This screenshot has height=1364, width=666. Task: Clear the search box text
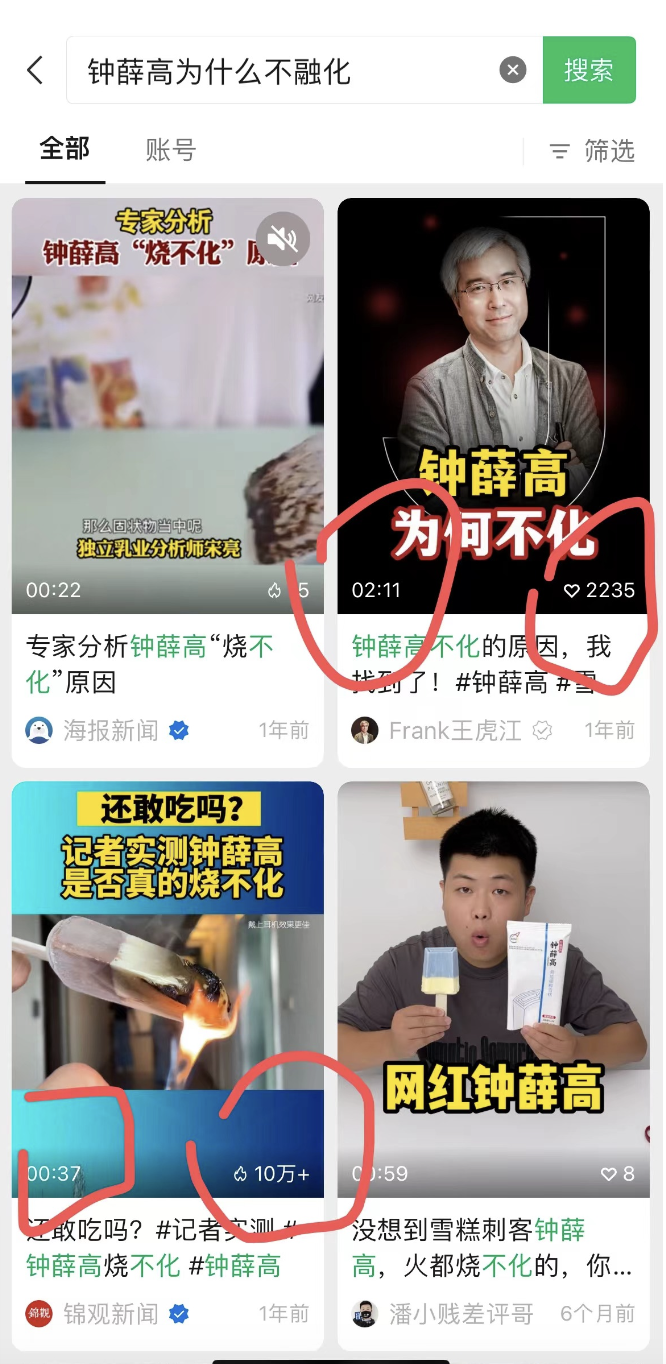click(x=512, y=70)
